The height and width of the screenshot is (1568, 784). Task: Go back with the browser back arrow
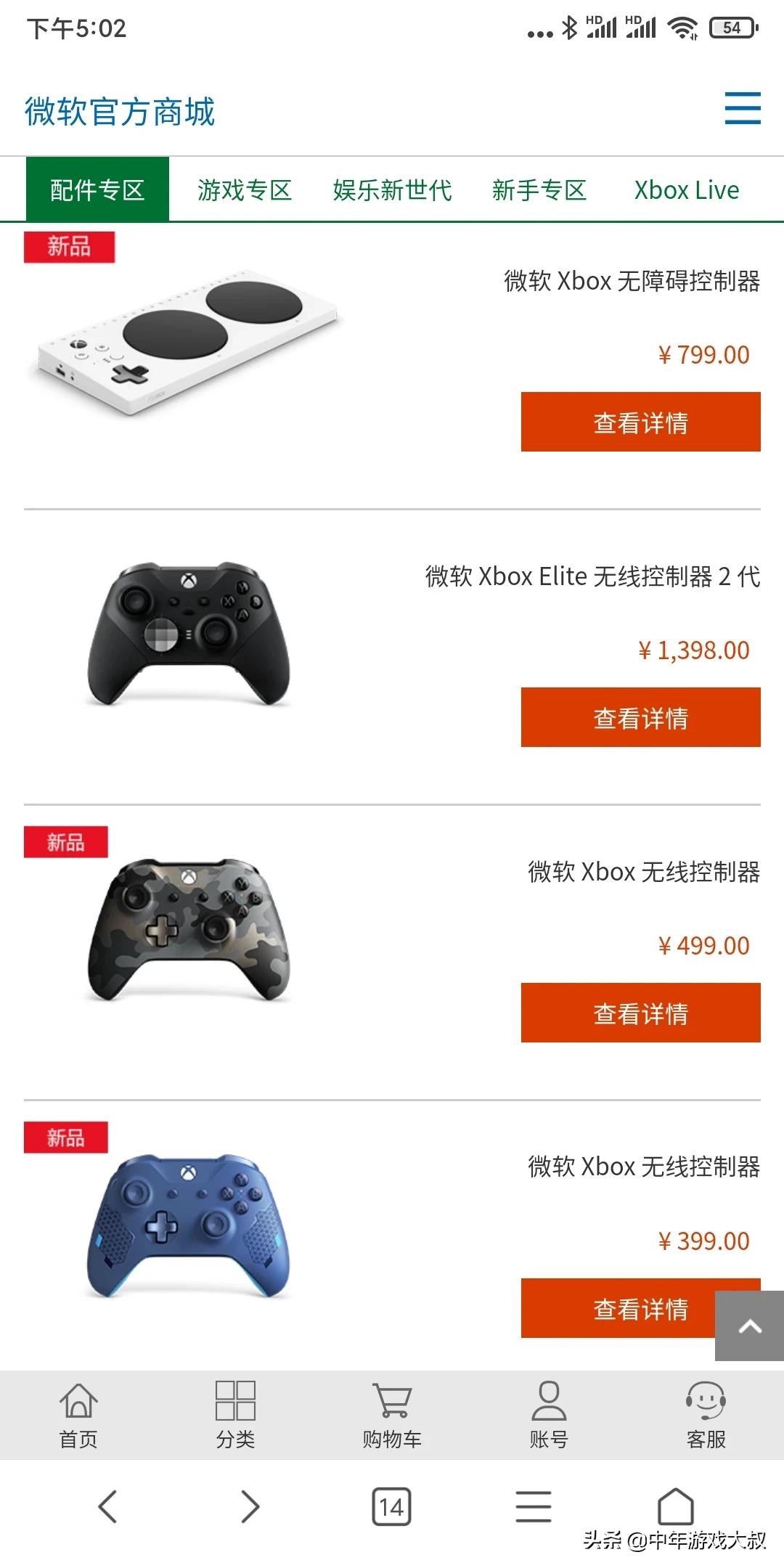click(107, 1507)
